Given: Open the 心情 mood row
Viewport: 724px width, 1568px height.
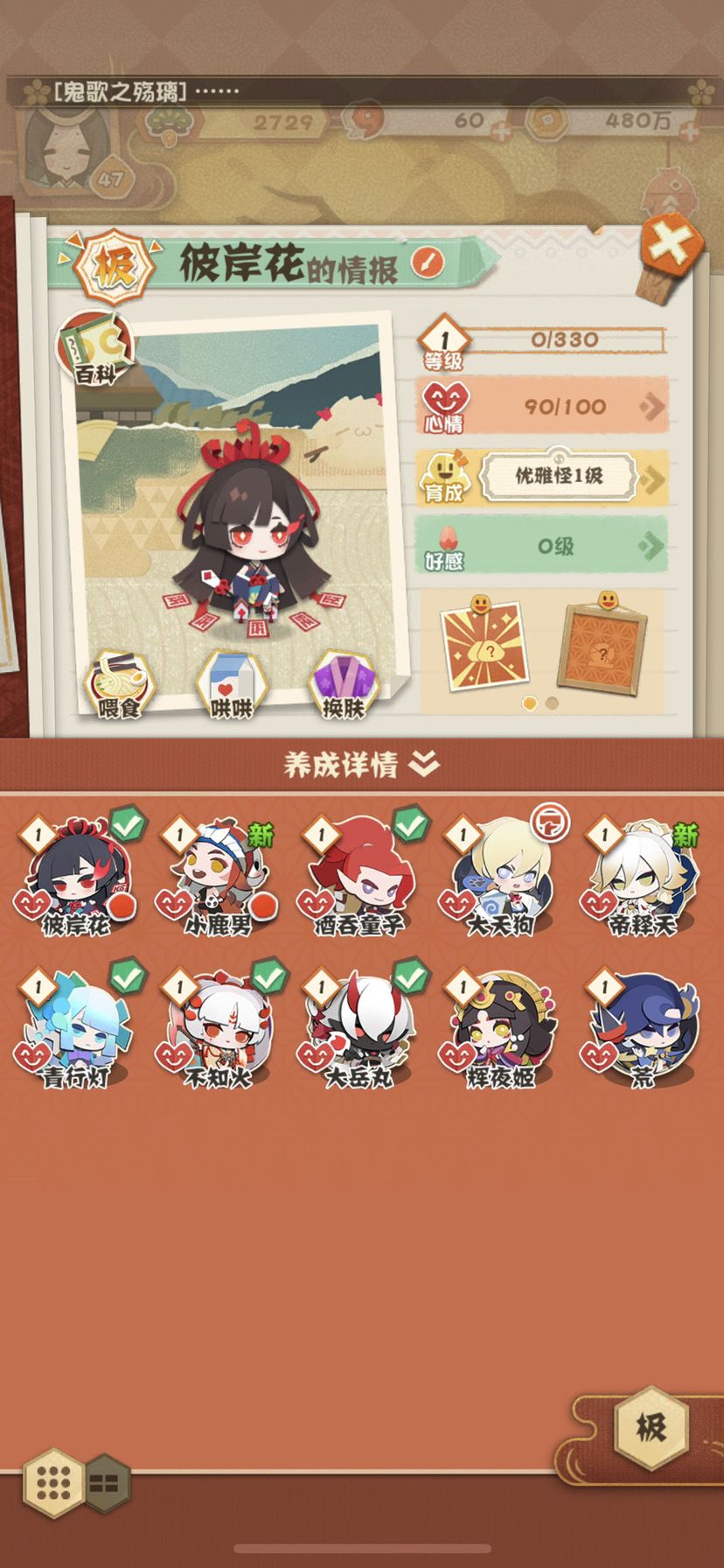Looking at the screenshot, I should [543, 406].
